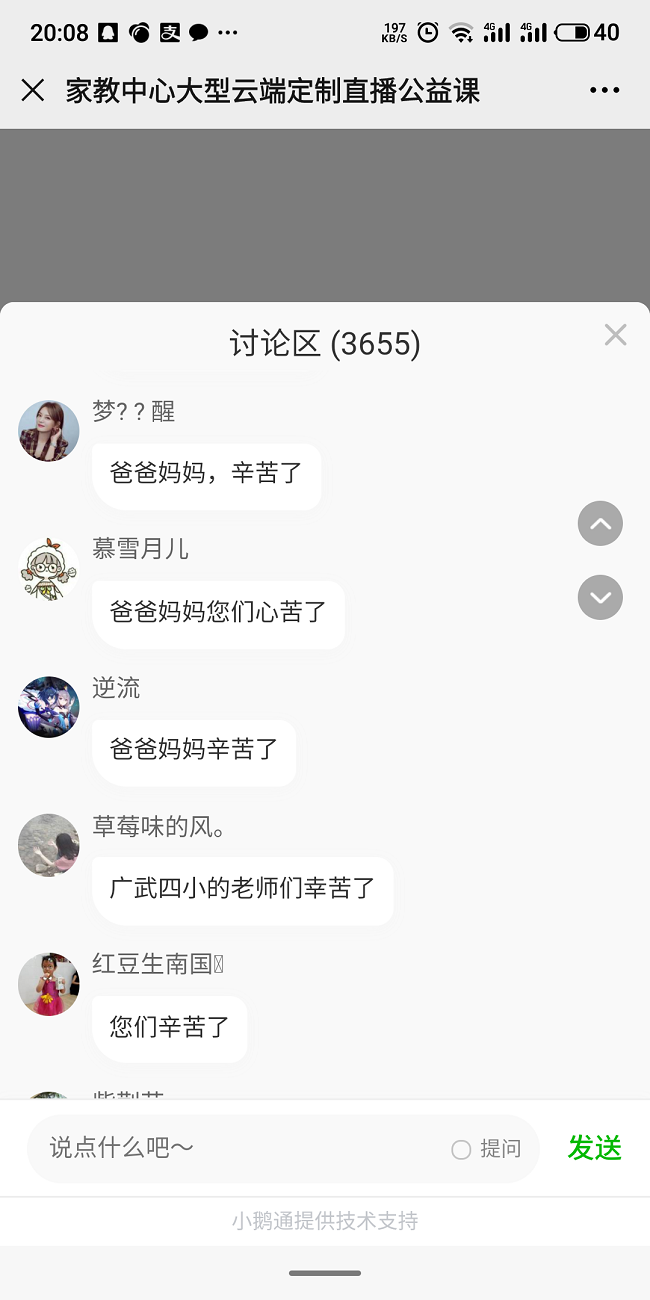The height and width of the screenshot is (1300, 650).
Task: Jump up with the up-arrow button
Action: [600, 523]
